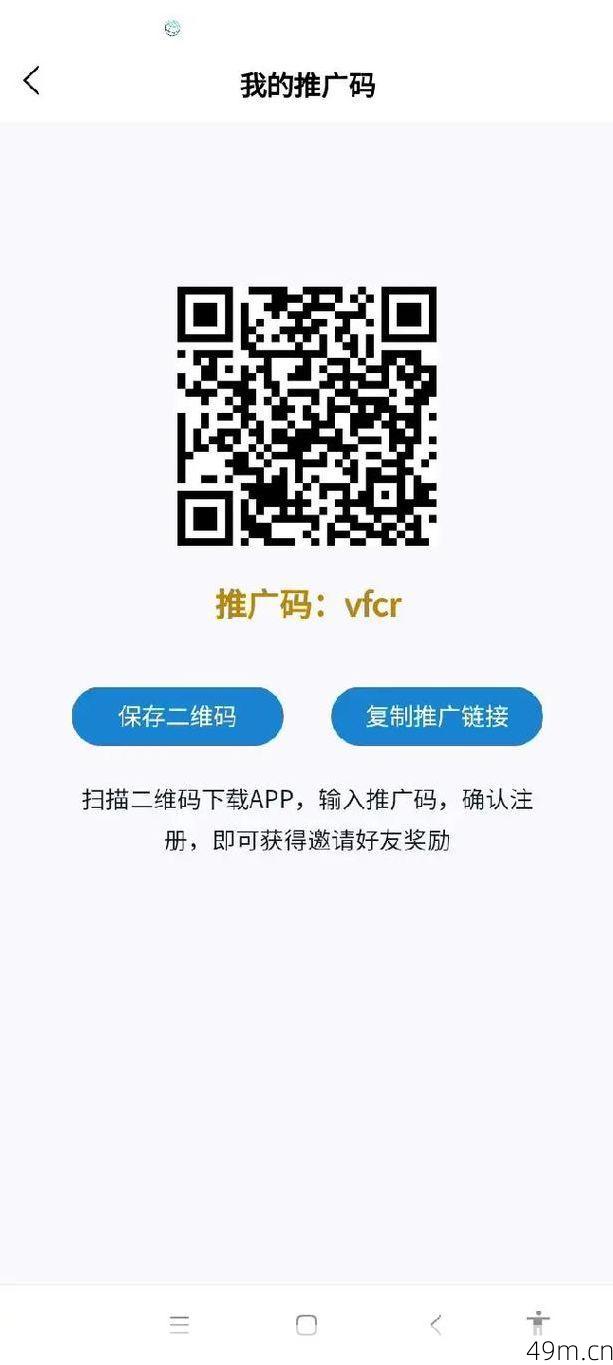Screen dimensions: 613x1365
Task: Tap the 保存二维码 button
Action: point(177,716)
